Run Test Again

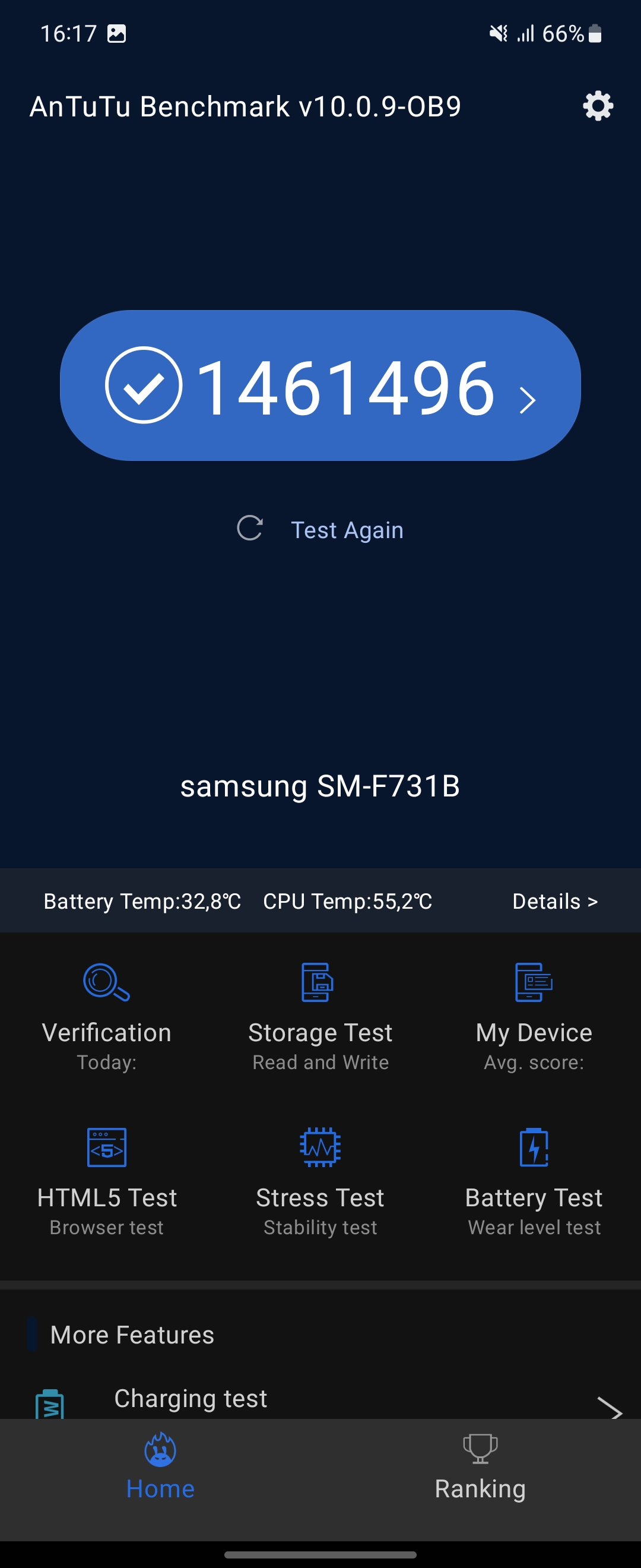pos(320,530)
